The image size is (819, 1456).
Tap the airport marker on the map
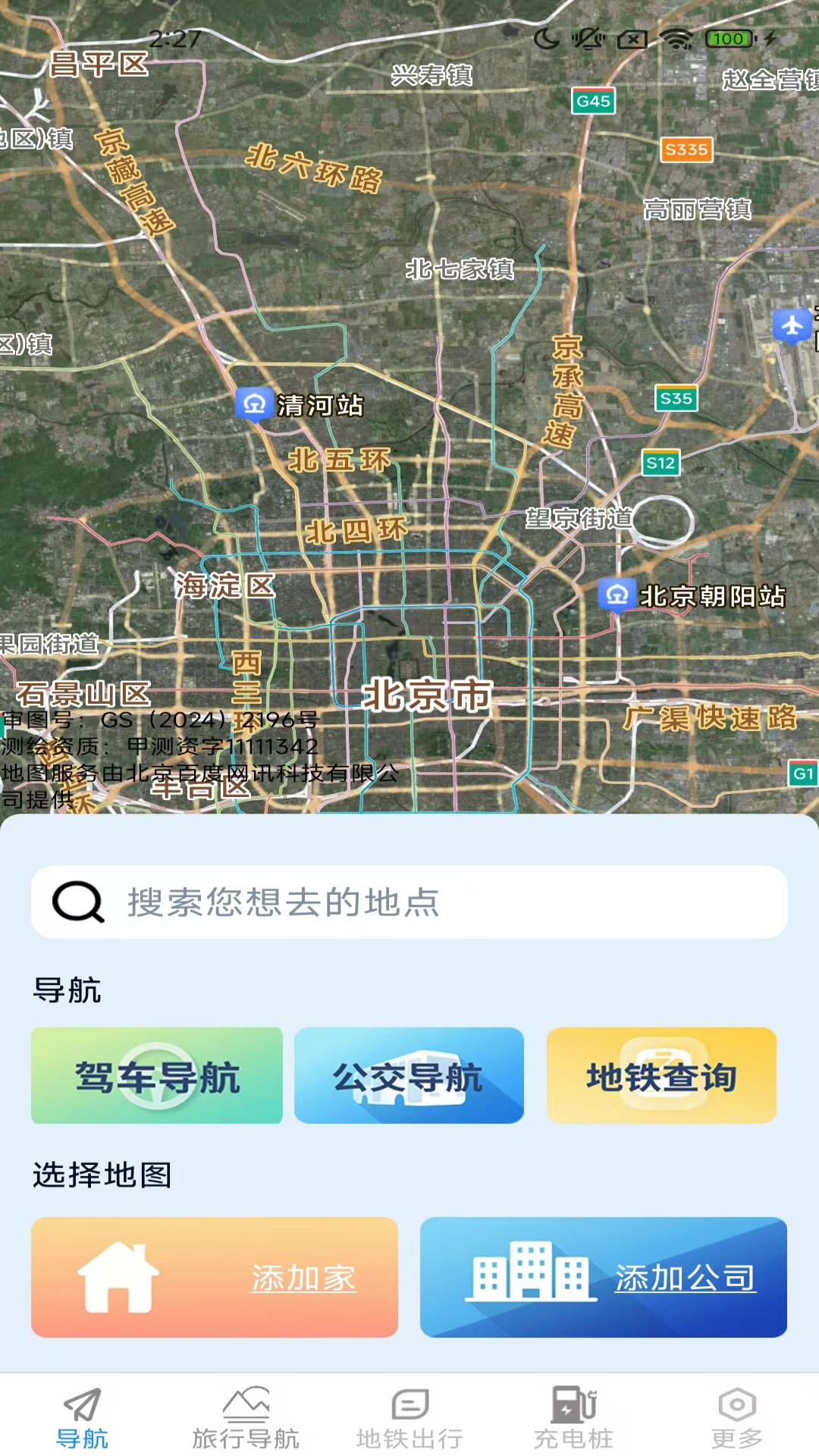pyautogui.click(x=792, y=326)
